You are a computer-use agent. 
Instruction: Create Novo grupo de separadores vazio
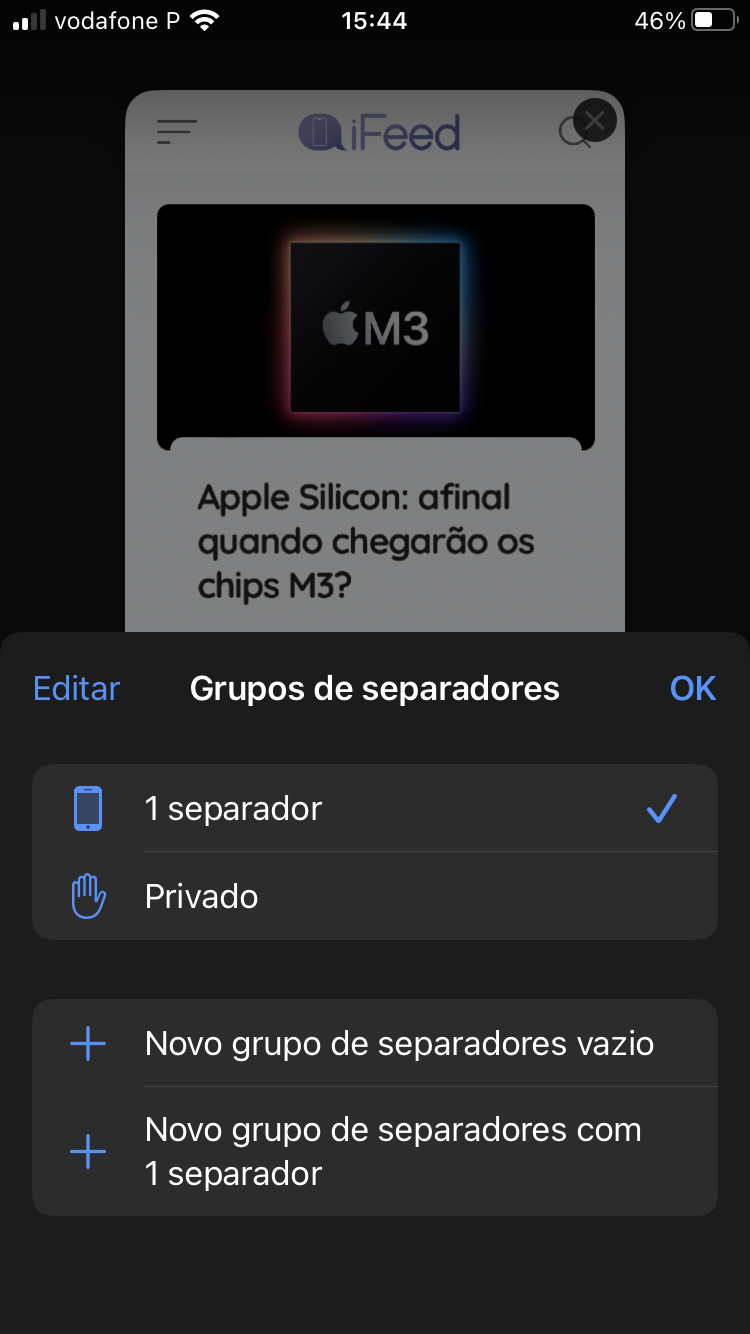tap(374, 1044)
